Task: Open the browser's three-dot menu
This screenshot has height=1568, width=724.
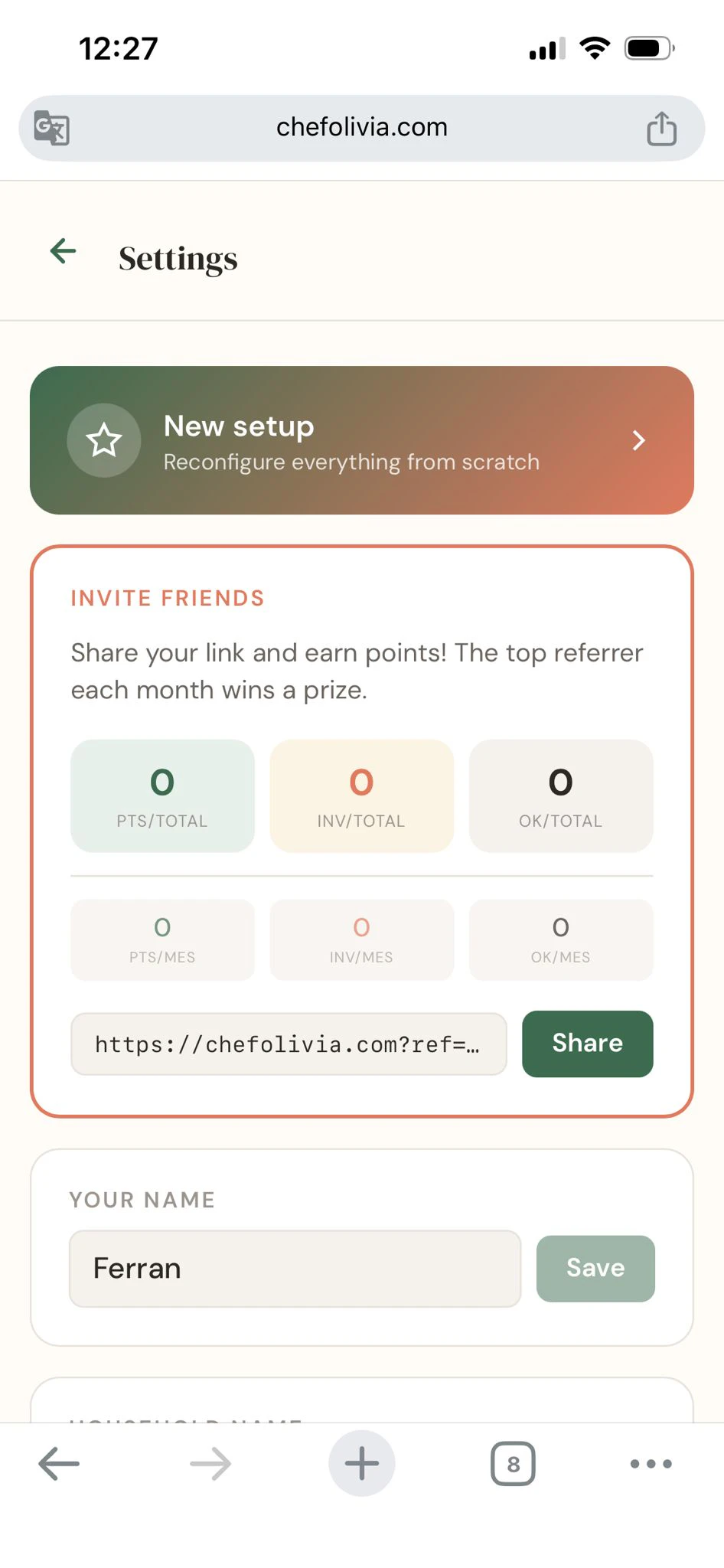Action: tap(651, 1464)
